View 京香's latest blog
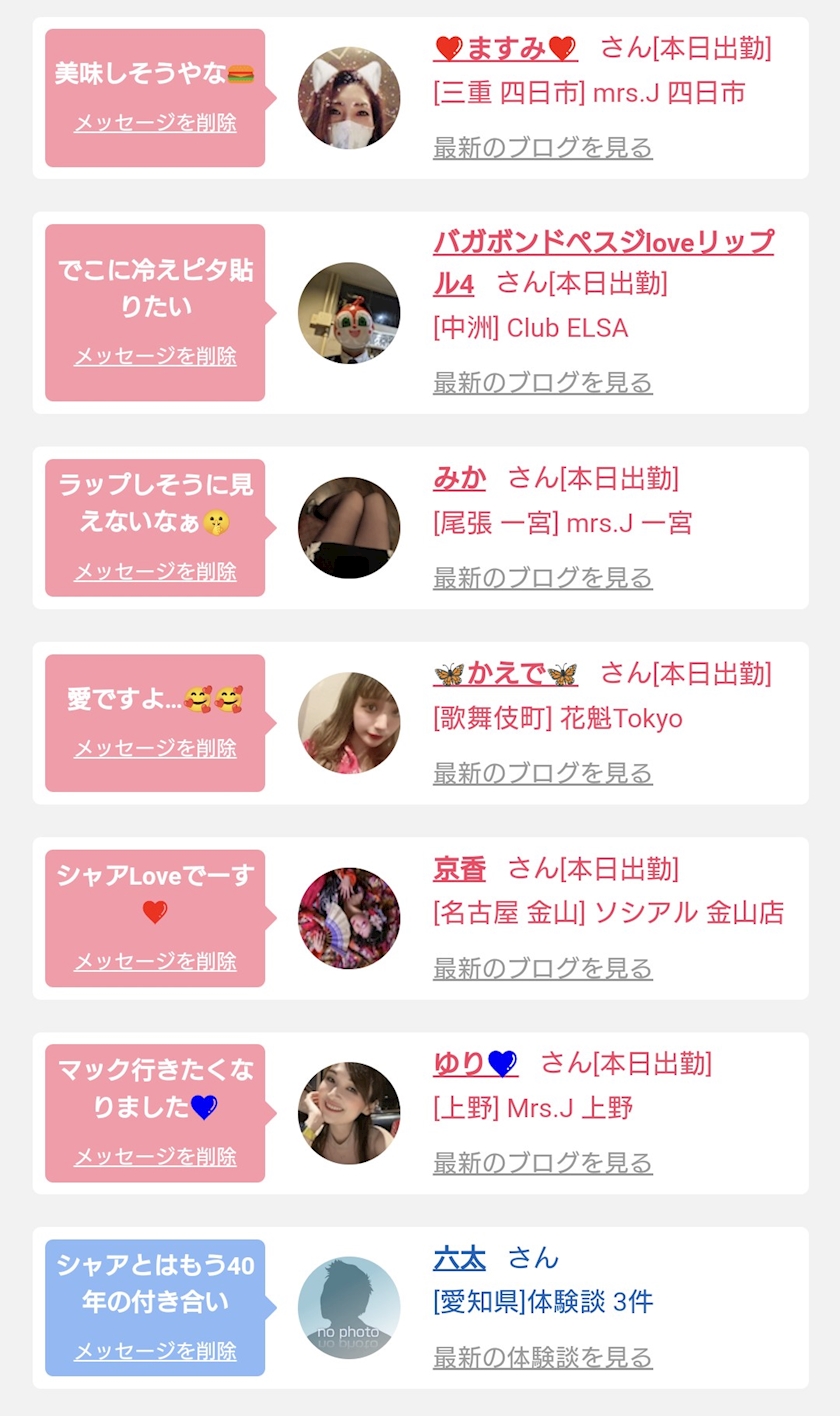 [x=542, y=967]
